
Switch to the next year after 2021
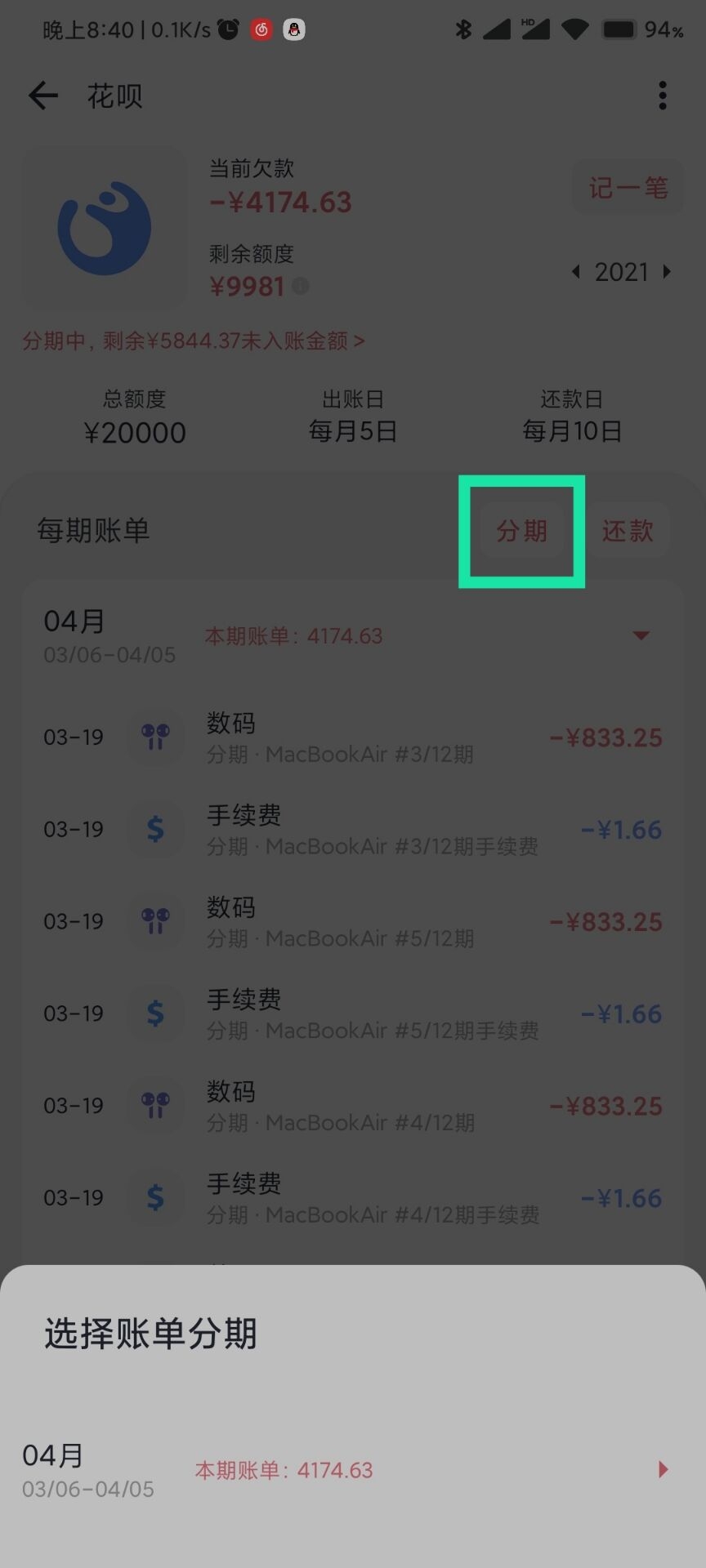pyautogui.click(x=668, y=272)
